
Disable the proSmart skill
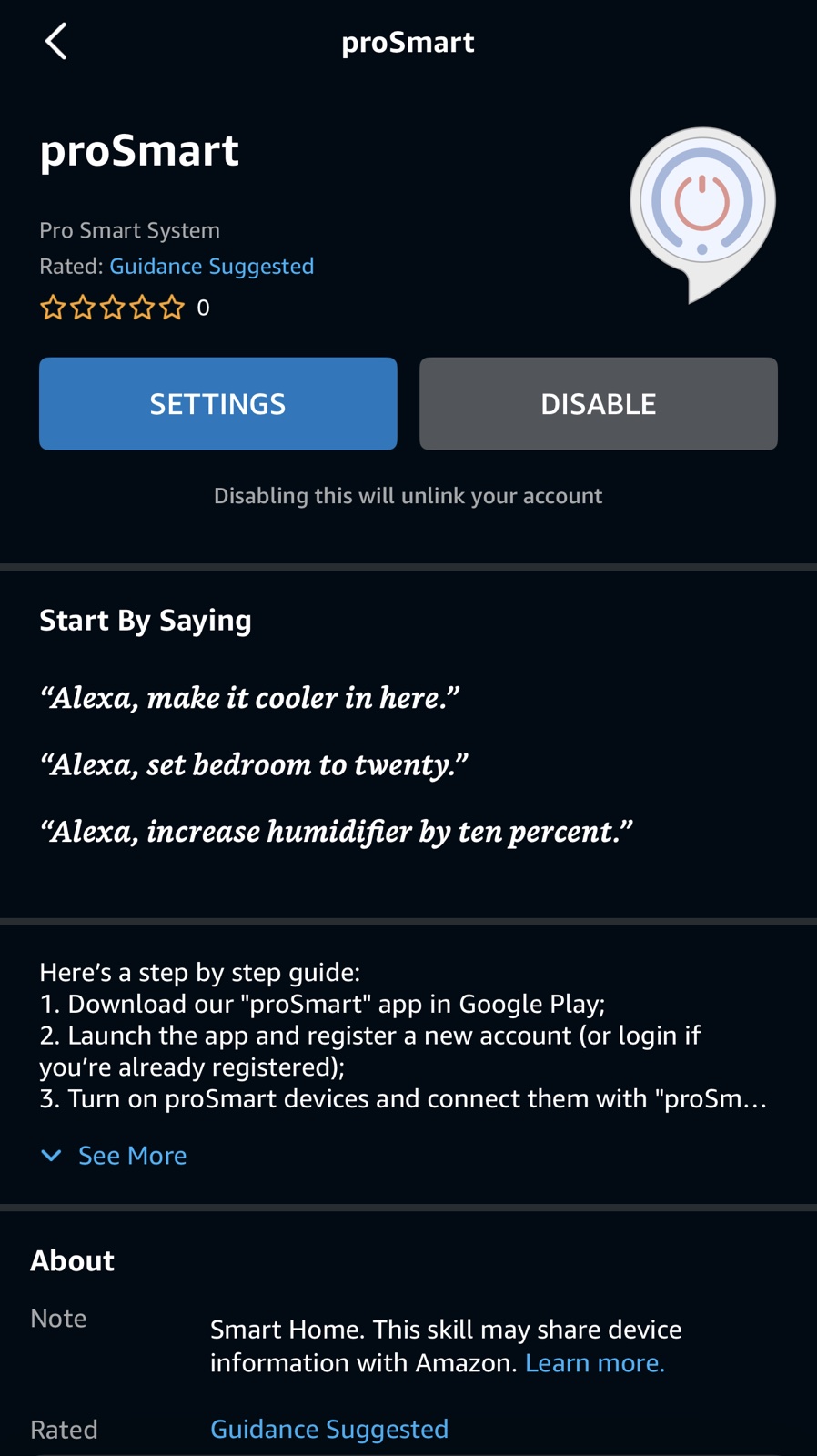point(598,403)
